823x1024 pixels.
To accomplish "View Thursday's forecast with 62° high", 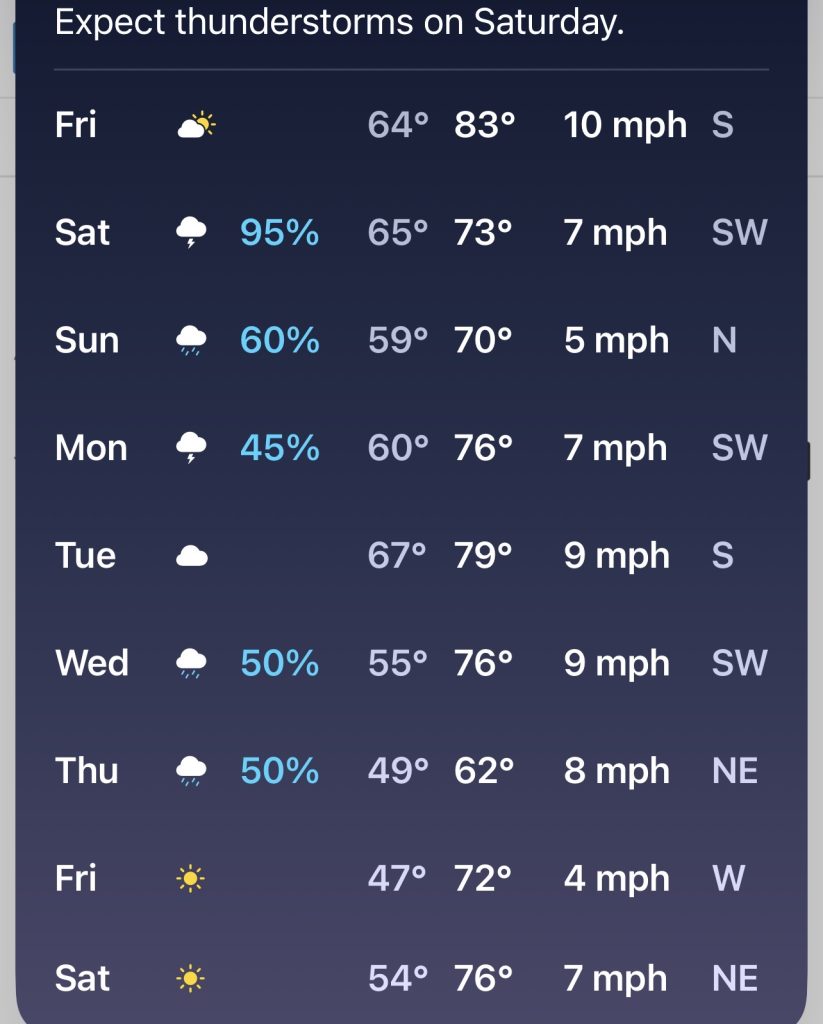I will point(411,771).
